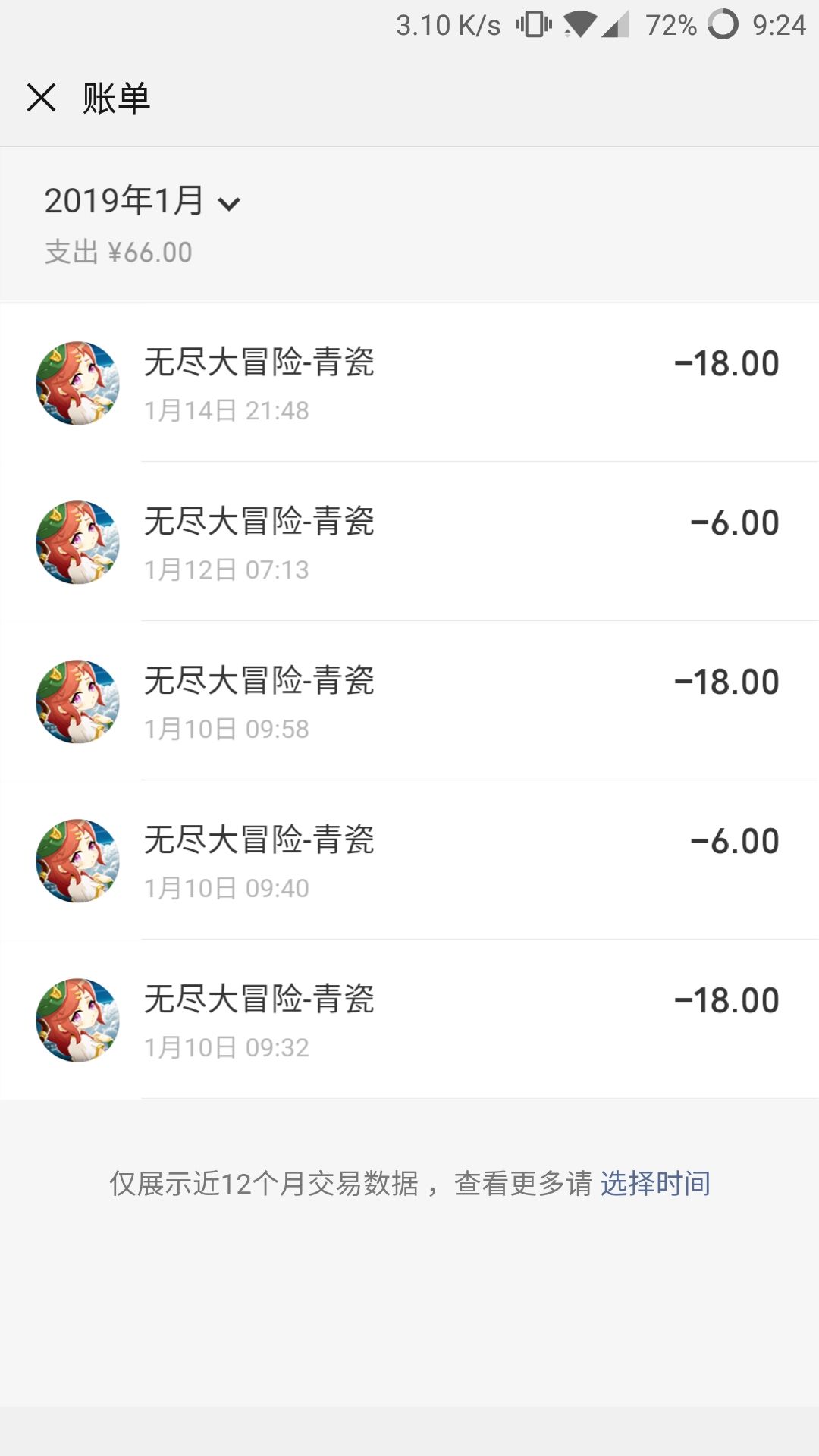Close the 账单 bill page

click(x=41, y=98)
